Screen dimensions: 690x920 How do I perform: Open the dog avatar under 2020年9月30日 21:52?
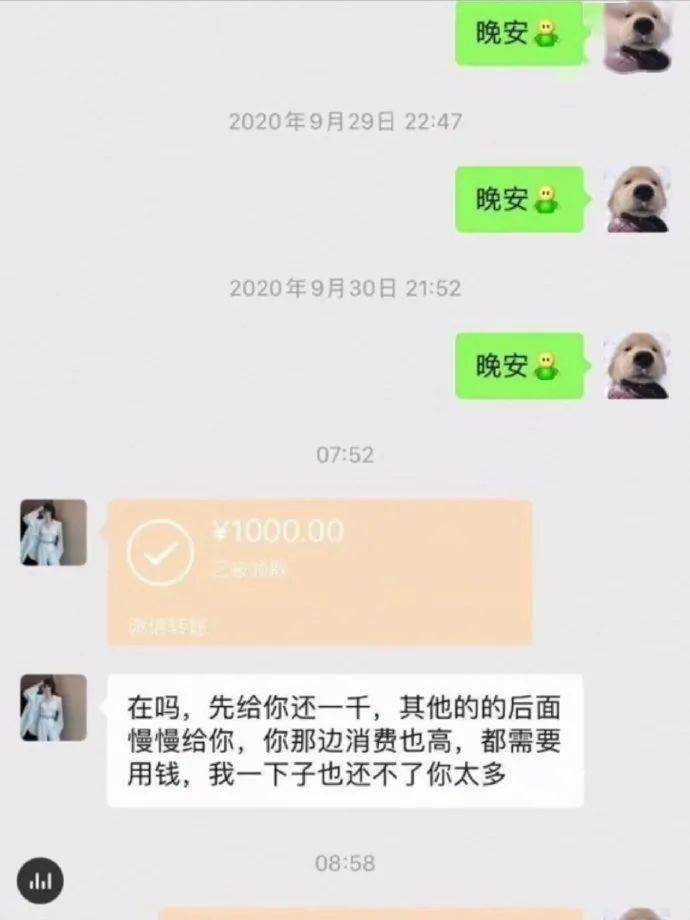click(639, 366)
